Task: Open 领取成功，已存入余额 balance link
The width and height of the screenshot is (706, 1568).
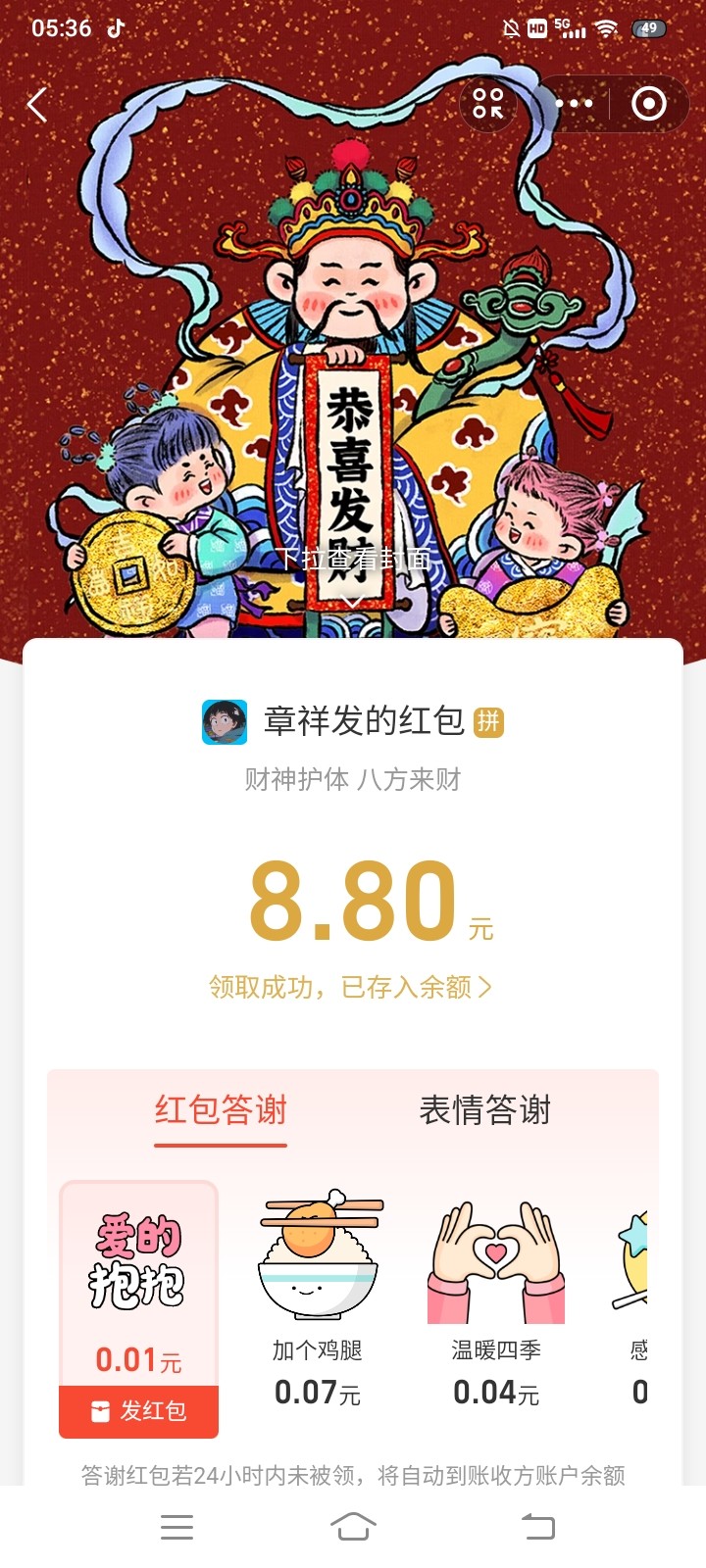Action: (x=350, y=987)
